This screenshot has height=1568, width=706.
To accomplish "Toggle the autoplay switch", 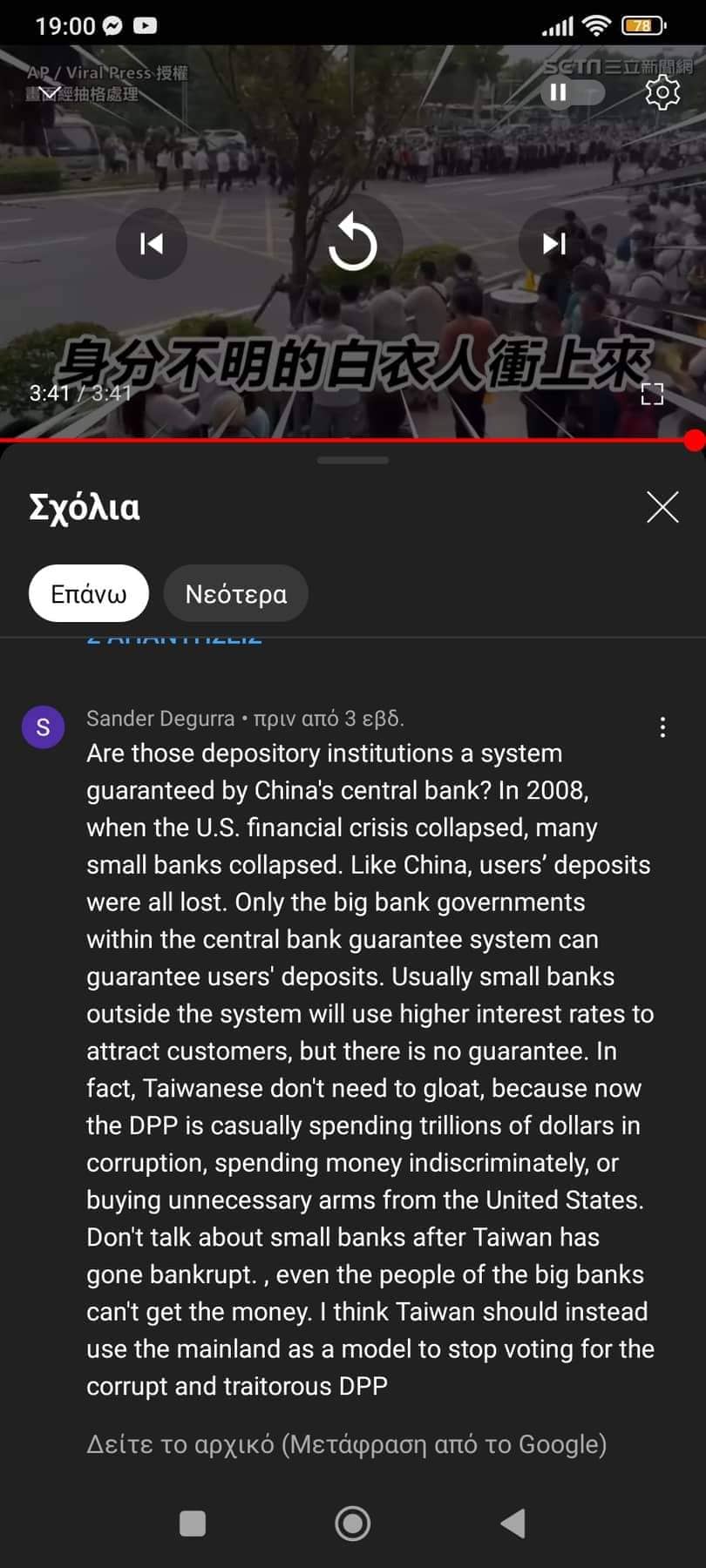I will coord(572,91).
